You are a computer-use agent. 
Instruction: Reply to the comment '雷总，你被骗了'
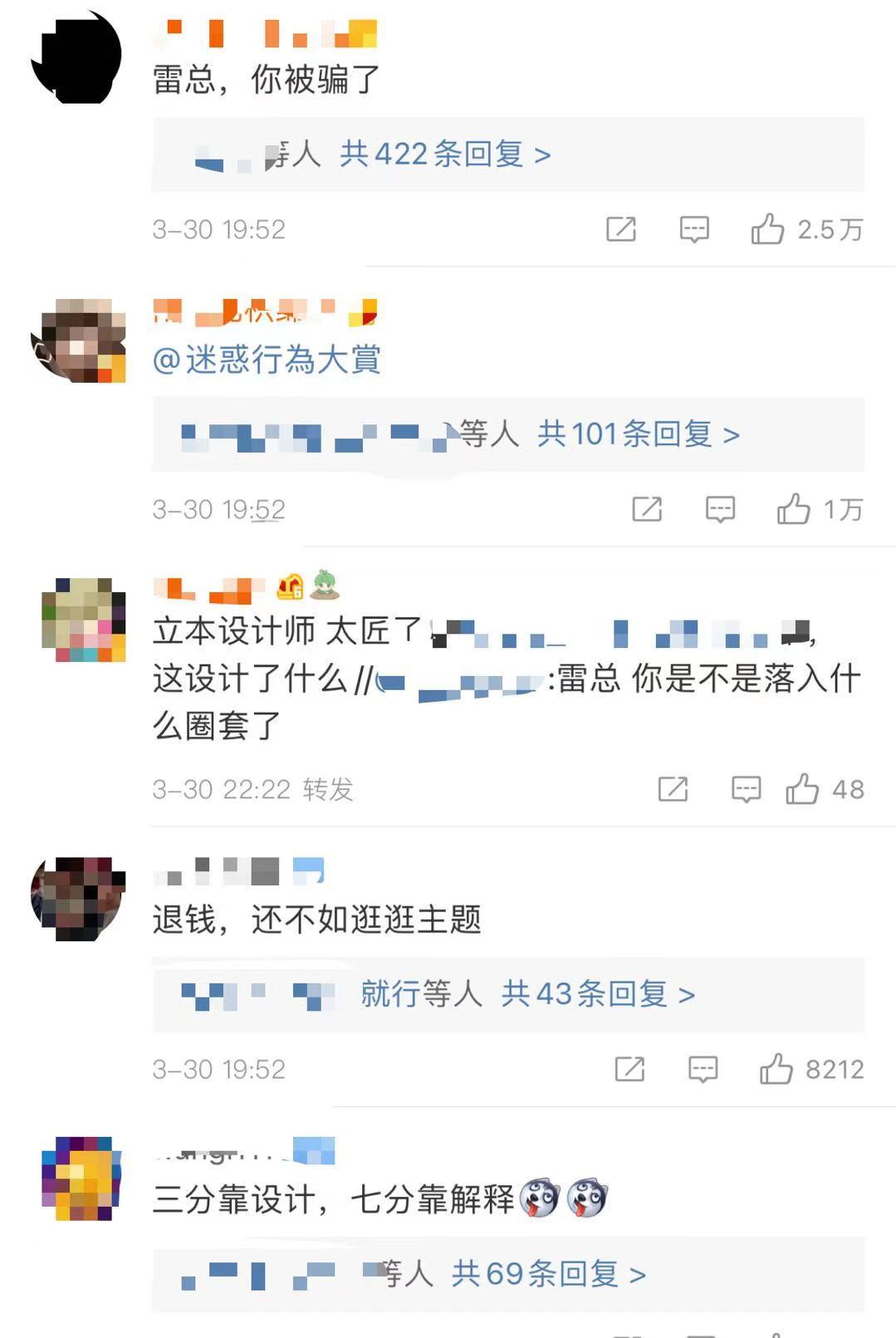pos(694,228)
